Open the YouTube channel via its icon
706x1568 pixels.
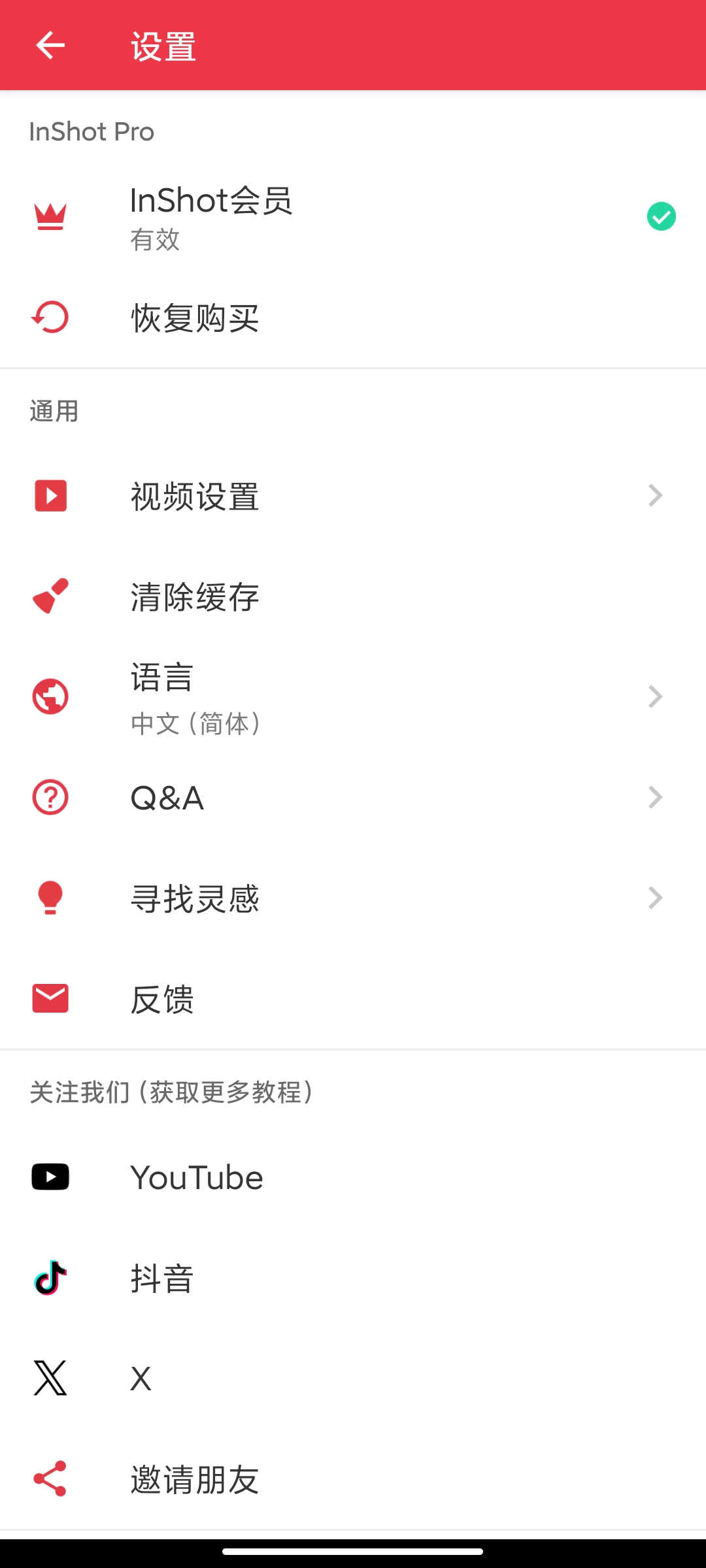click(x=50, y=1177)
